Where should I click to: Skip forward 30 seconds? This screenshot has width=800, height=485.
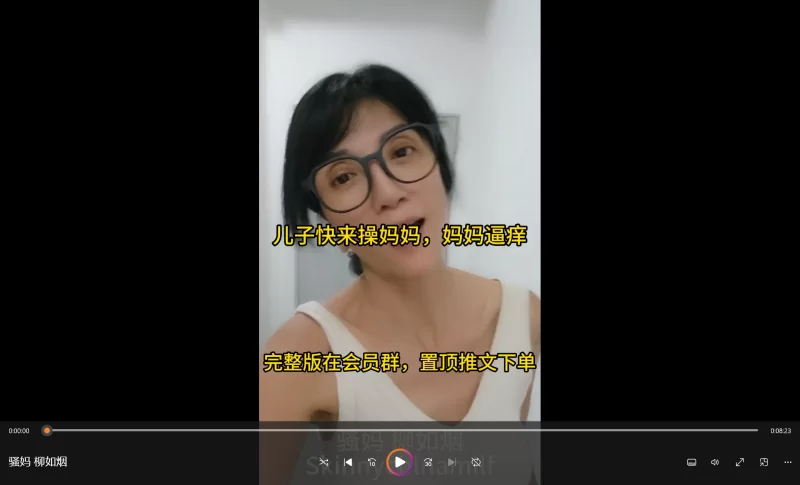point(427,462)
